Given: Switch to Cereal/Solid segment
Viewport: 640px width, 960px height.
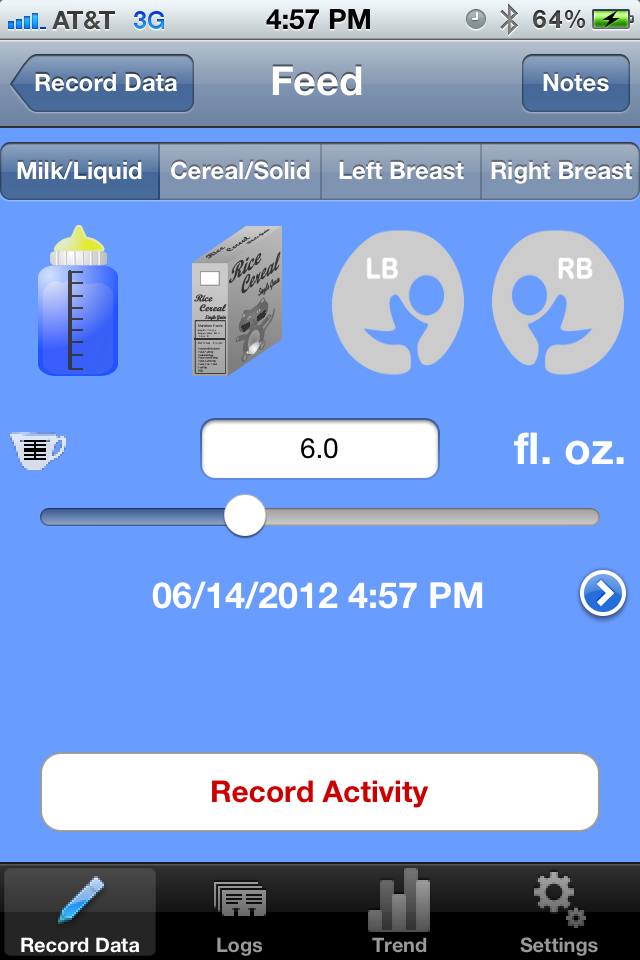Looking at the screenshot, I should pyautogui.click(x=240, y=171).
